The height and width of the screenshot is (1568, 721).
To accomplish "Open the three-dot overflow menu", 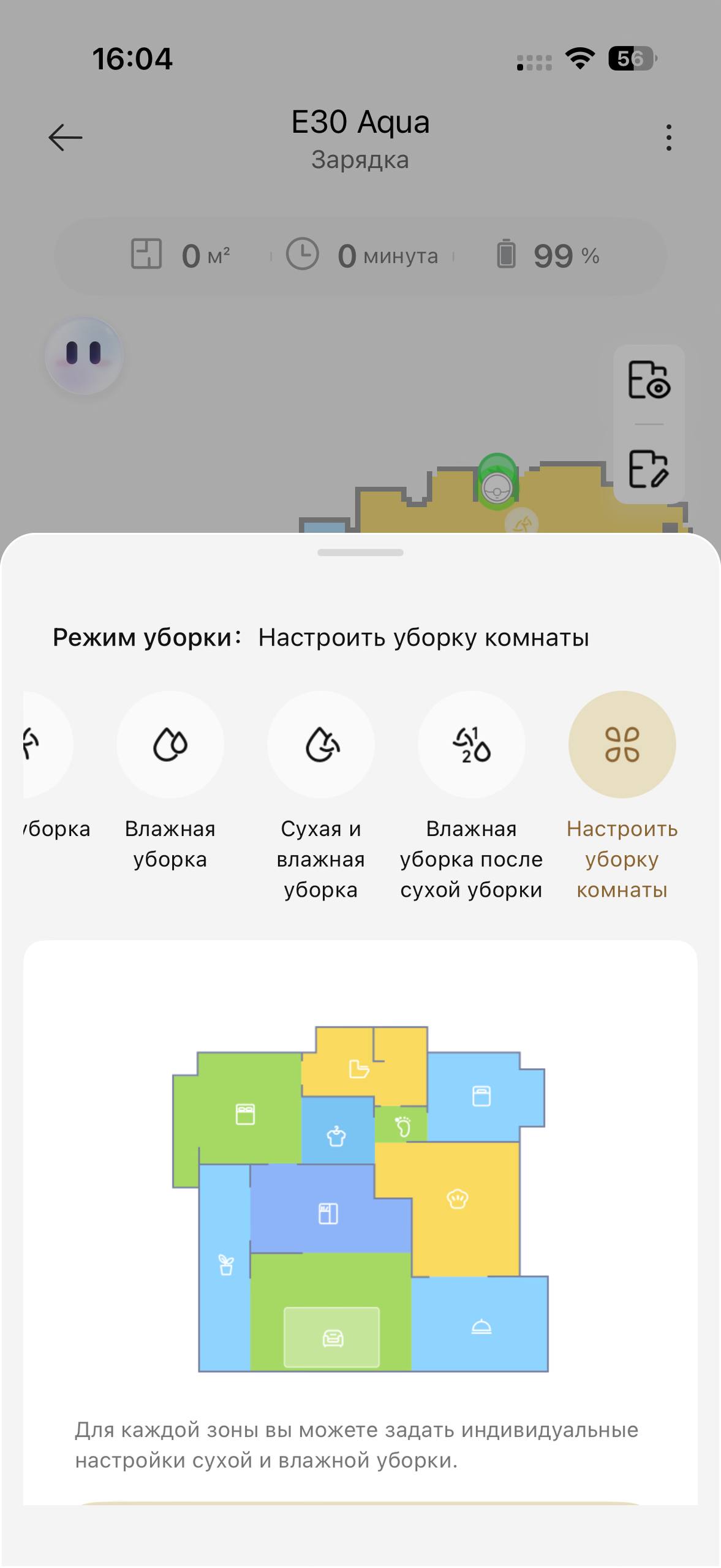I will (x=668, y=137).
